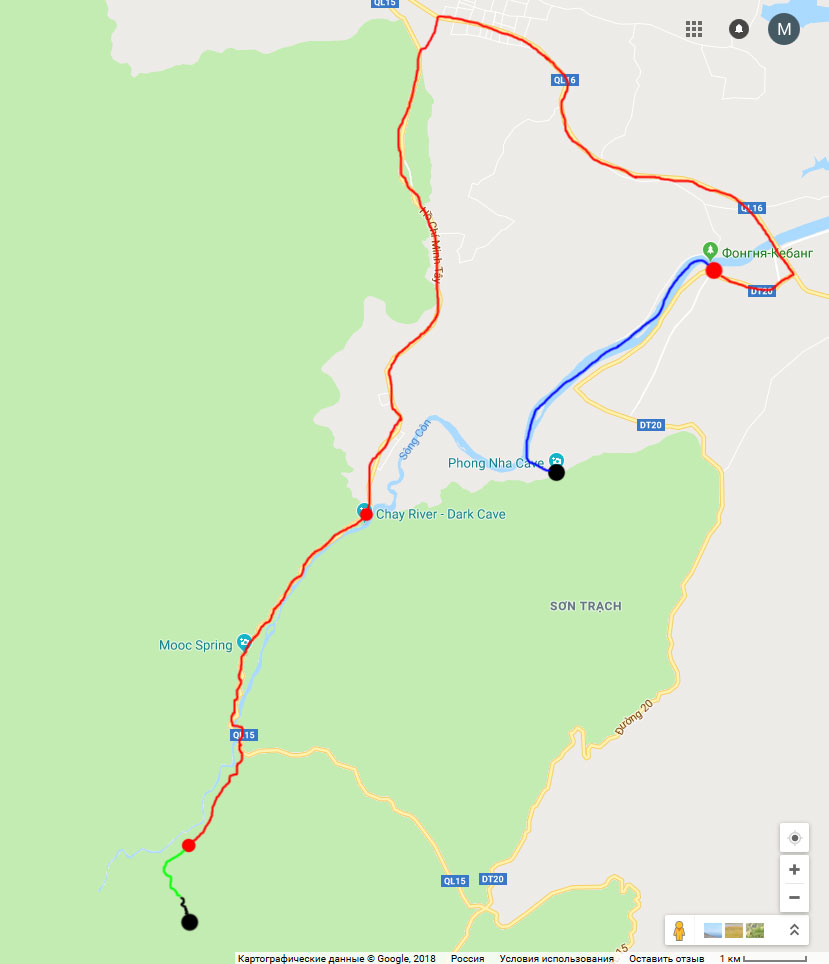
Task: Open the Phong Nha Cave marker
Action: (557, 461)
